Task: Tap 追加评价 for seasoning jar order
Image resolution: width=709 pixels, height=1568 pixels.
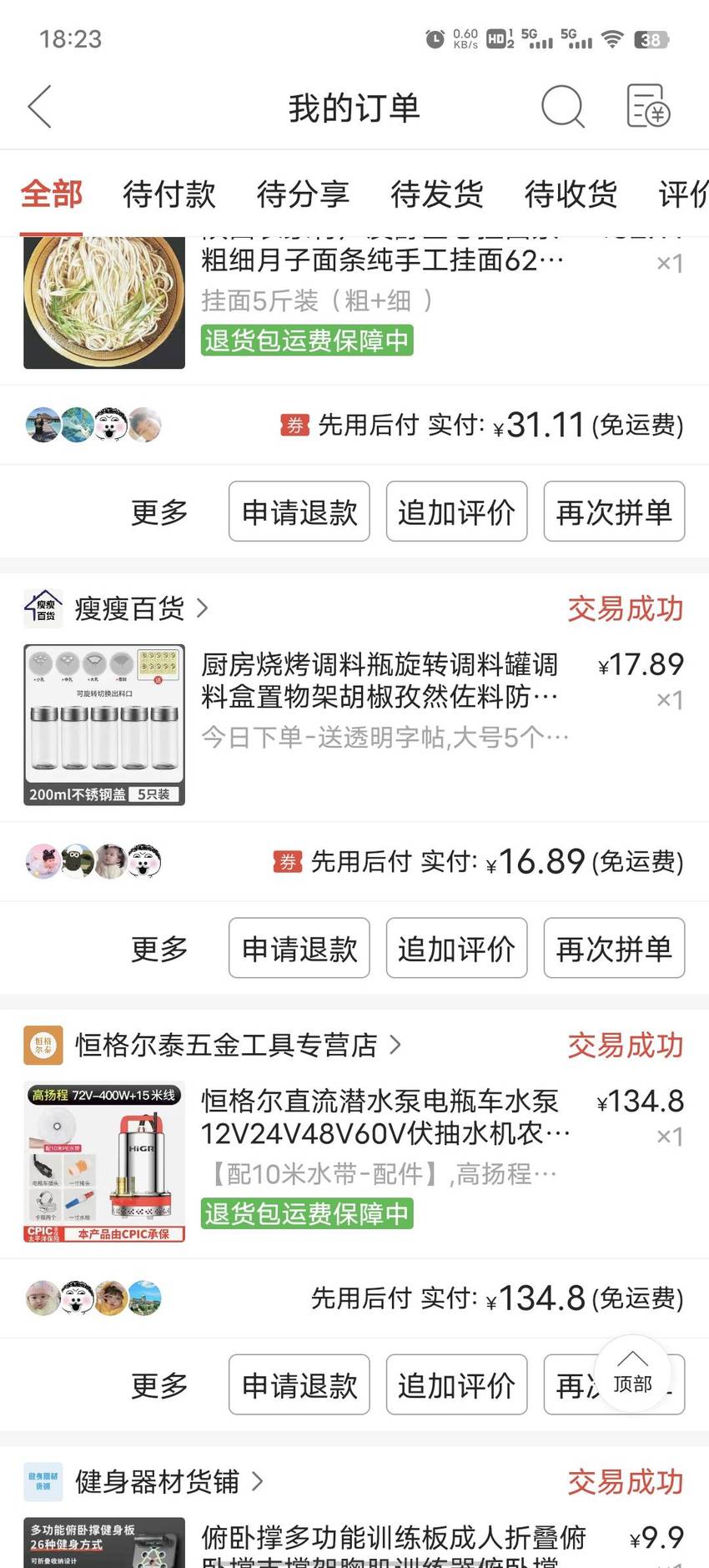Action: tap(456, 948)
